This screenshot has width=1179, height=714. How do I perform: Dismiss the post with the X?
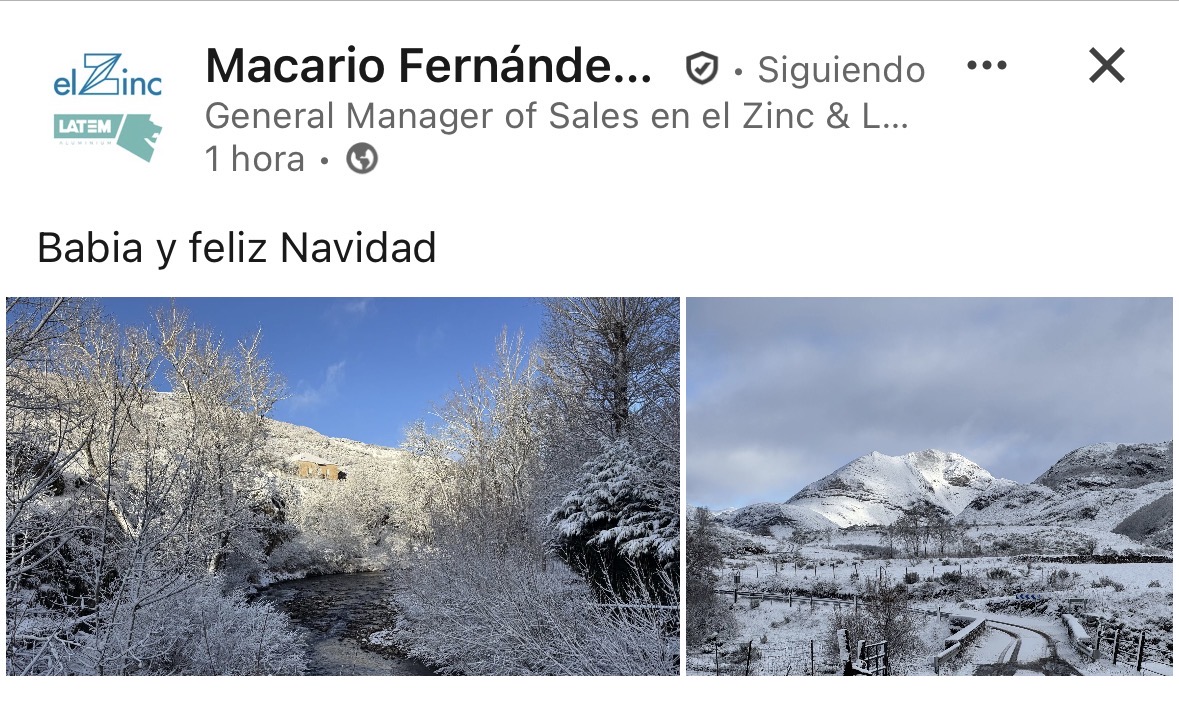1106,66
